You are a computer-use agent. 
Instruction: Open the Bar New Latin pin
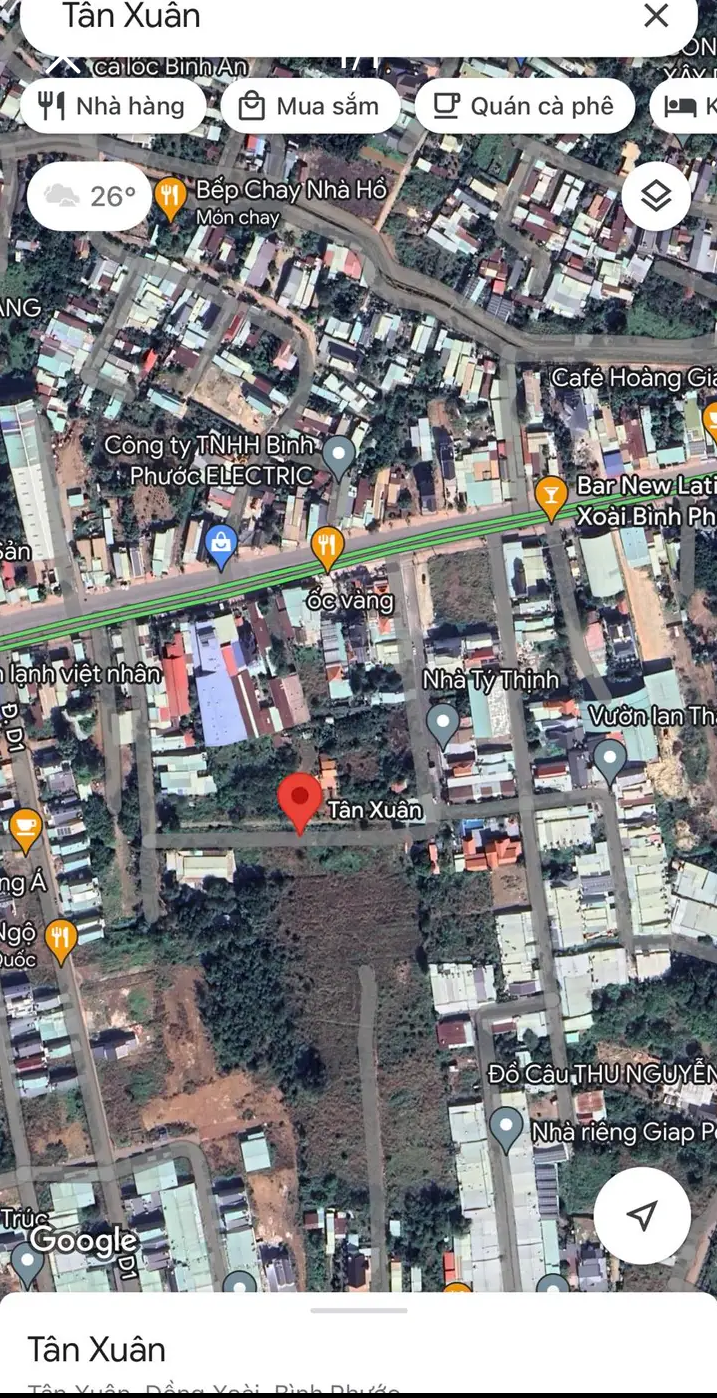click(550, 497)
